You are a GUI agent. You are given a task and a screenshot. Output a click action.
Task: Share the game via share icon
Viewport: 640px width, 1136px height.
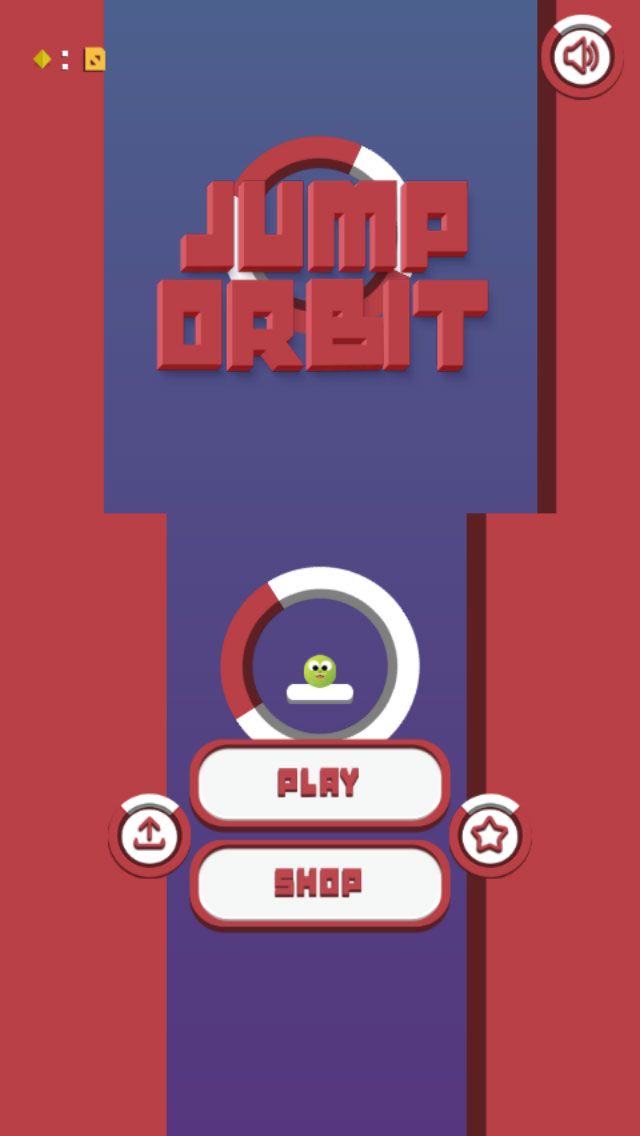[x=149, y=836]
